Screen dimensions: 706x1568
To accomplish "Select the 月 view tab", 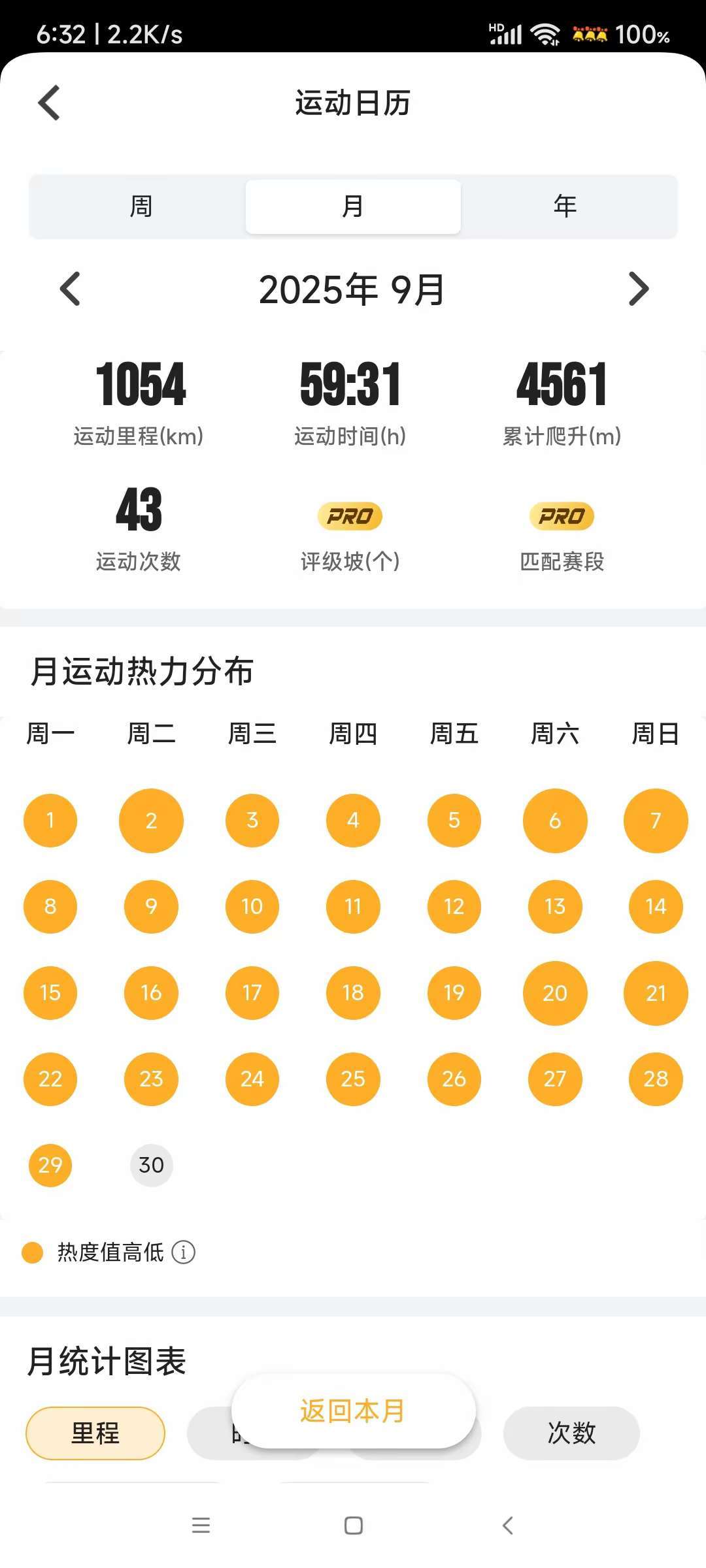I will pyautogui.click(x=353, y=206).
